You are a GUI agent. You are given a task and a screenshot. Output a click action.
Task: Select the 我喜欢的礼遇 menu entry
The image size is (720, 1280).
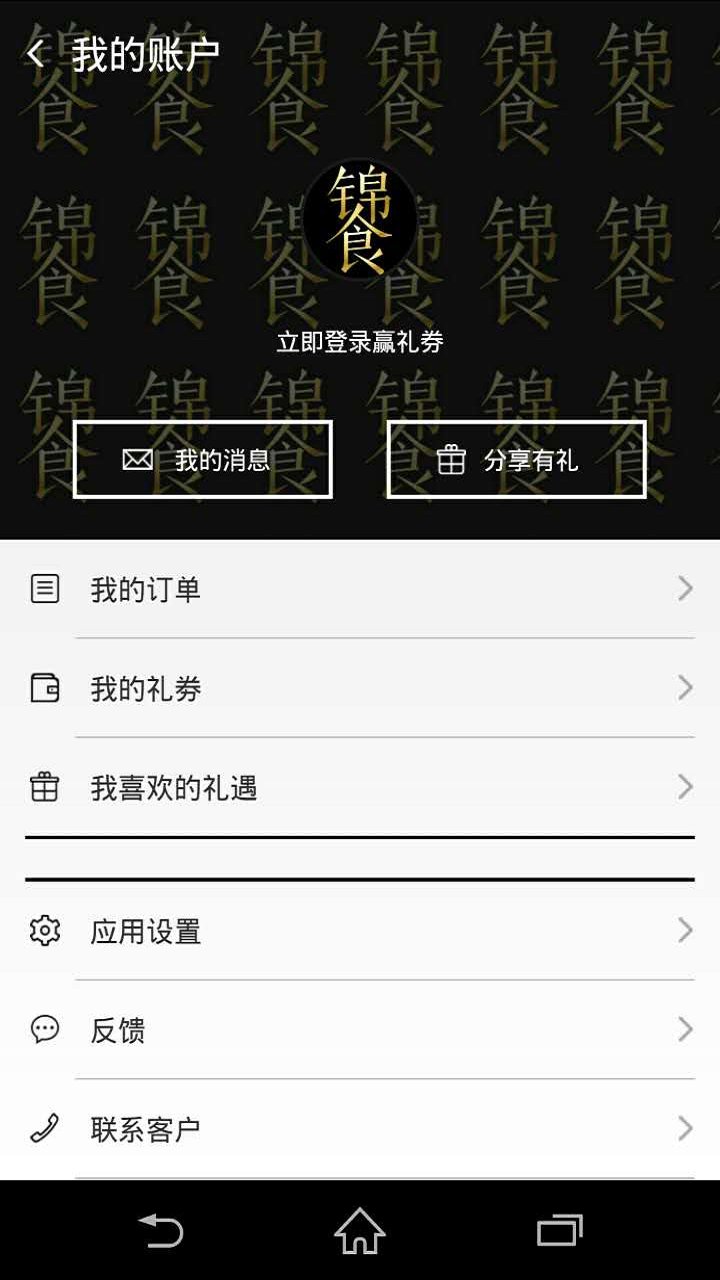coord(175,787)
